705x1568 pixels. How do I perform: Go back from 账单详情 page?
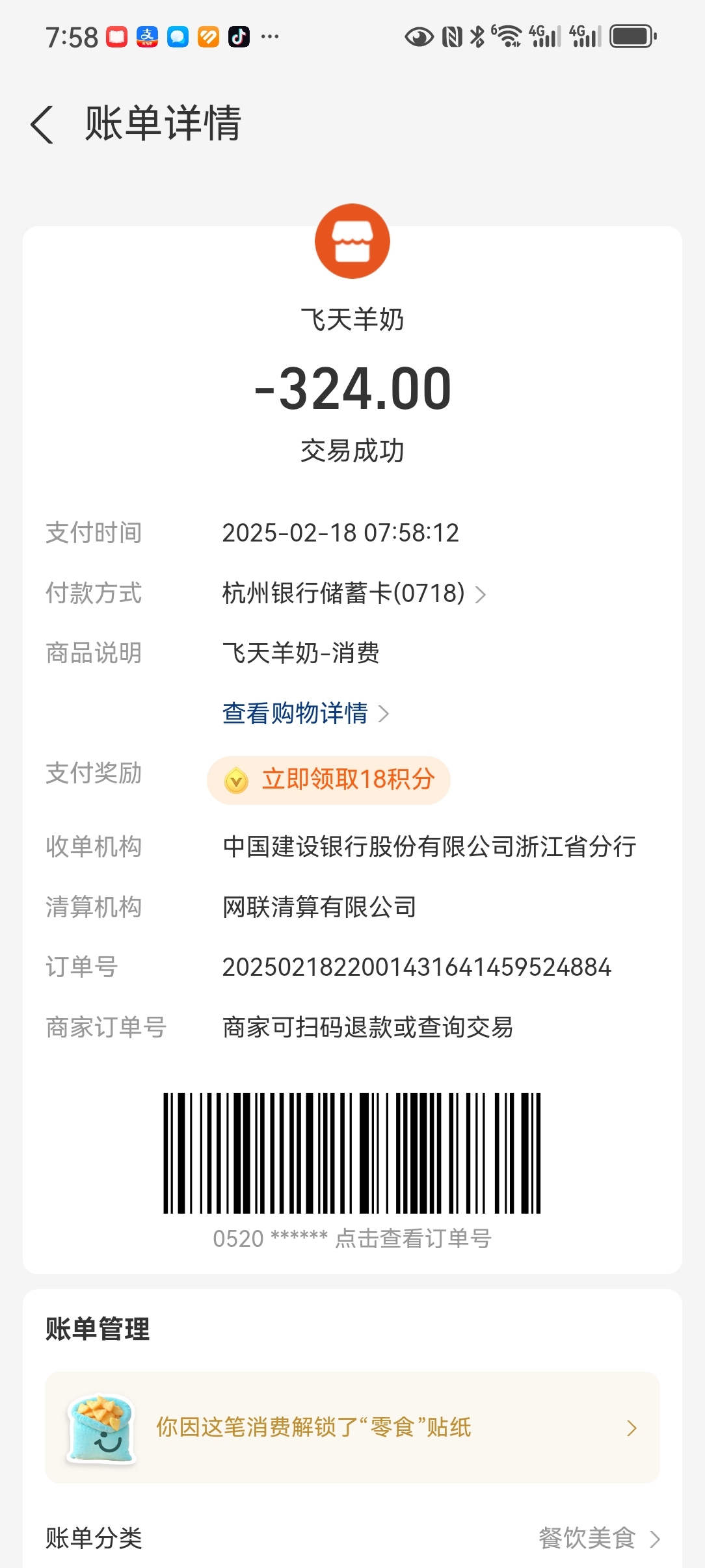pyautogui.click(x=42, y=124)
